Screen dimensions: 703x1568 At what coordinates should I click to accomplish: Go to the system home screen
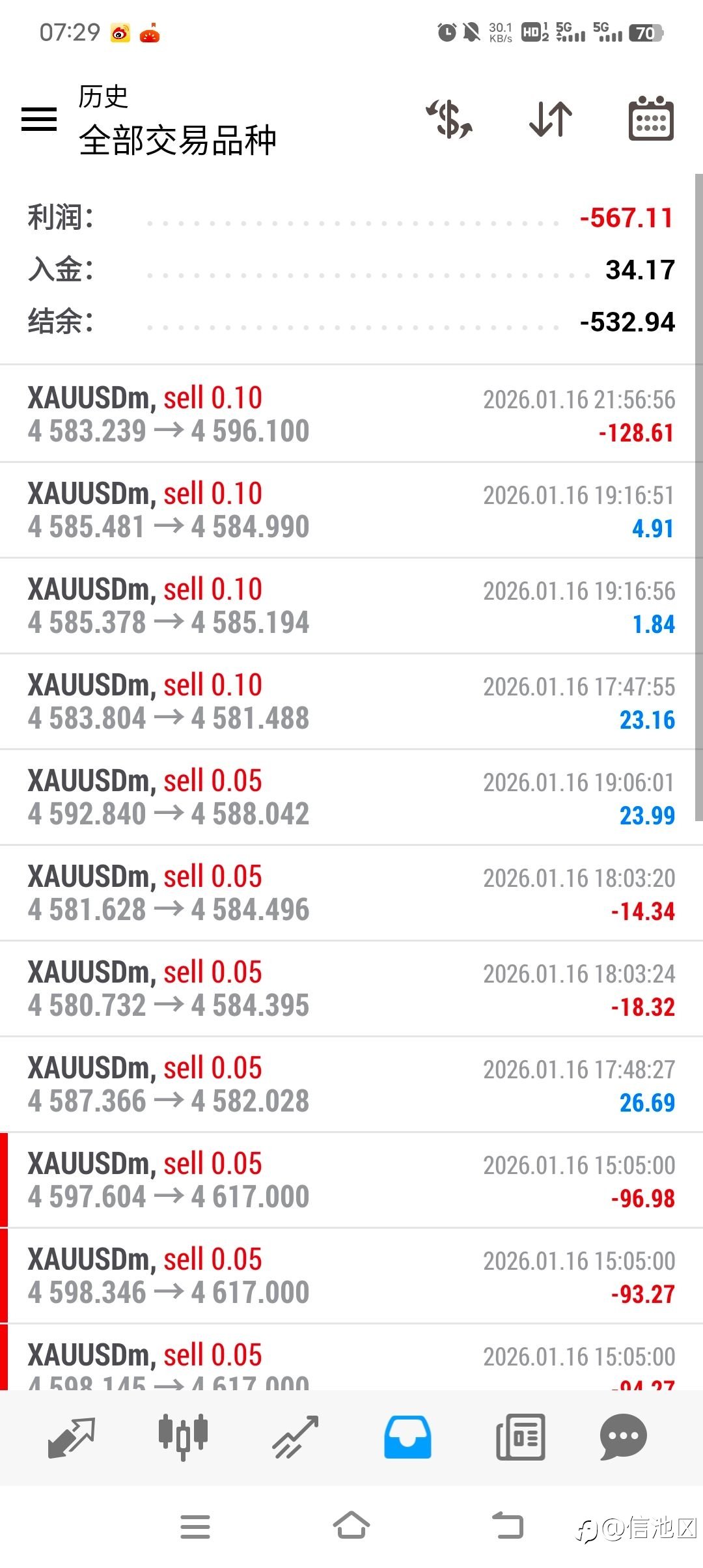[x=351, y=1526]
